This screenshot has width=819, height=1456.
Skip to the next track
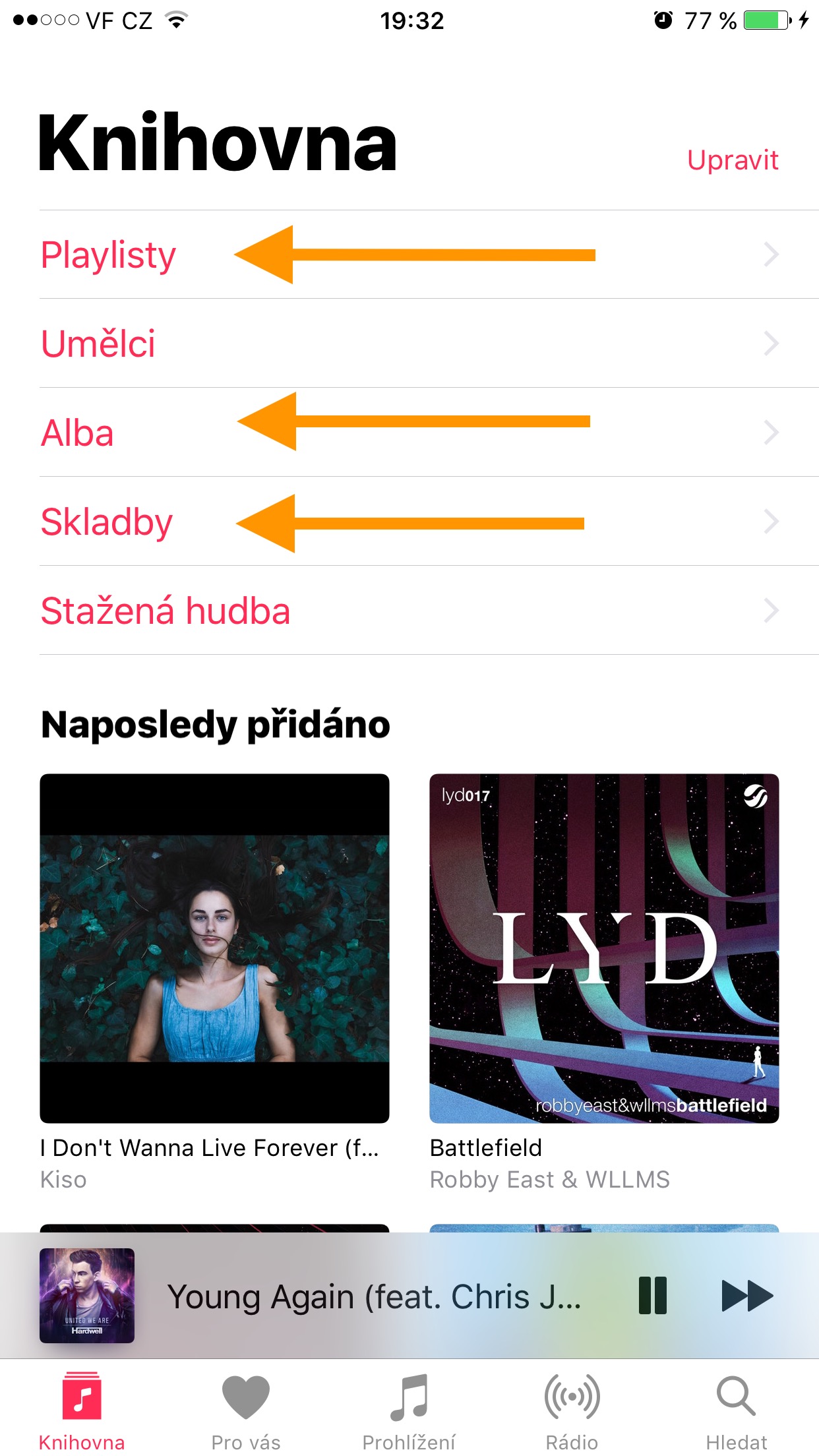click(747, 1296)
